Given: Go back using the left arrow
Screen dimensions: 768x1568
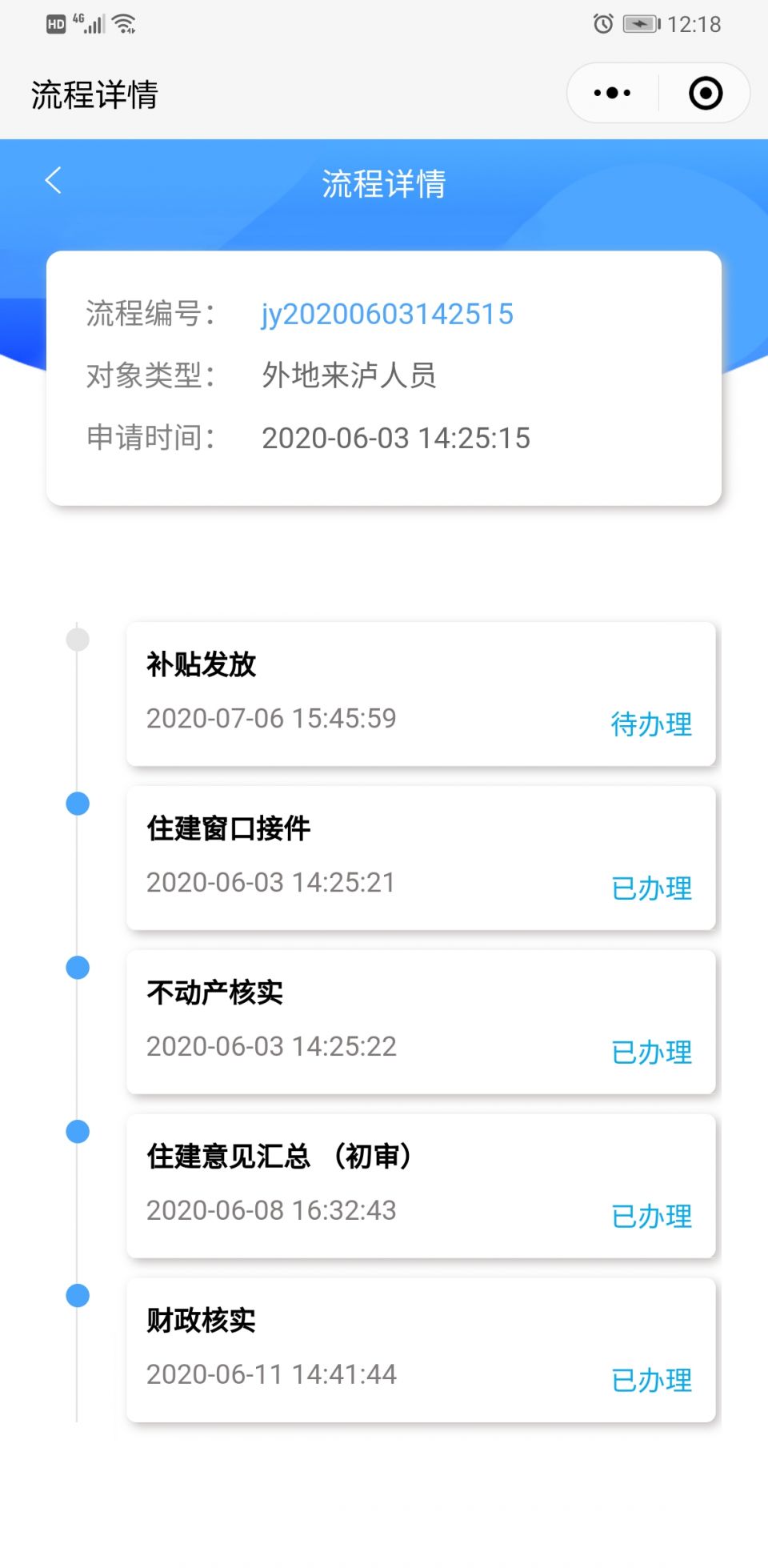Looking at the screenshot, I should coord(54,181).
